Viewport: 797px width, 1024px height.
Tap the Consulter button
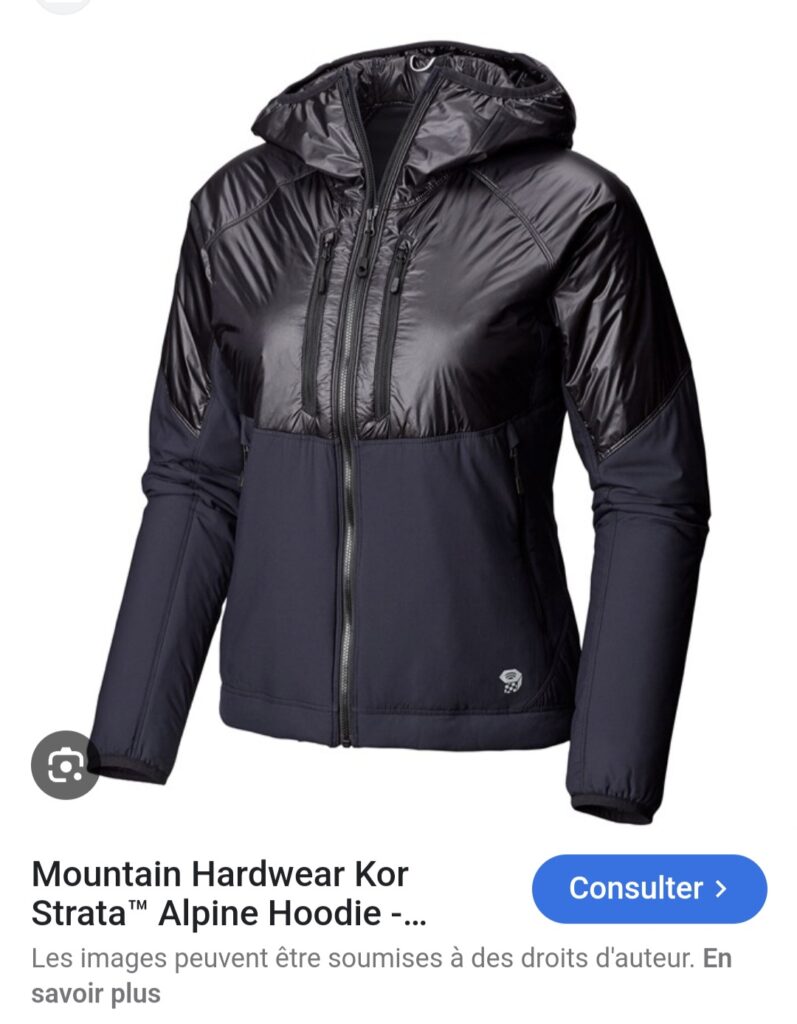point(649,888)
